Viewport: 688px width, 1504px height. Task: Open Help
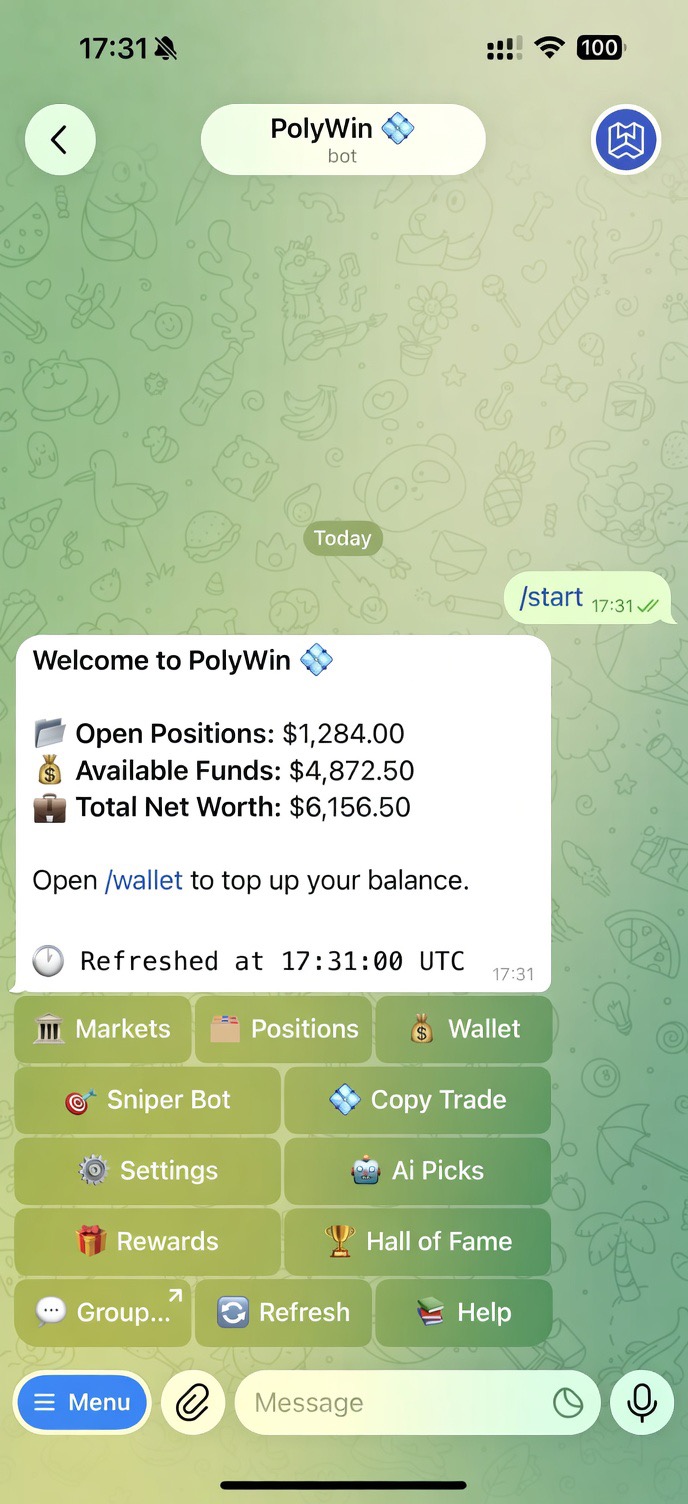[464, 1313]
